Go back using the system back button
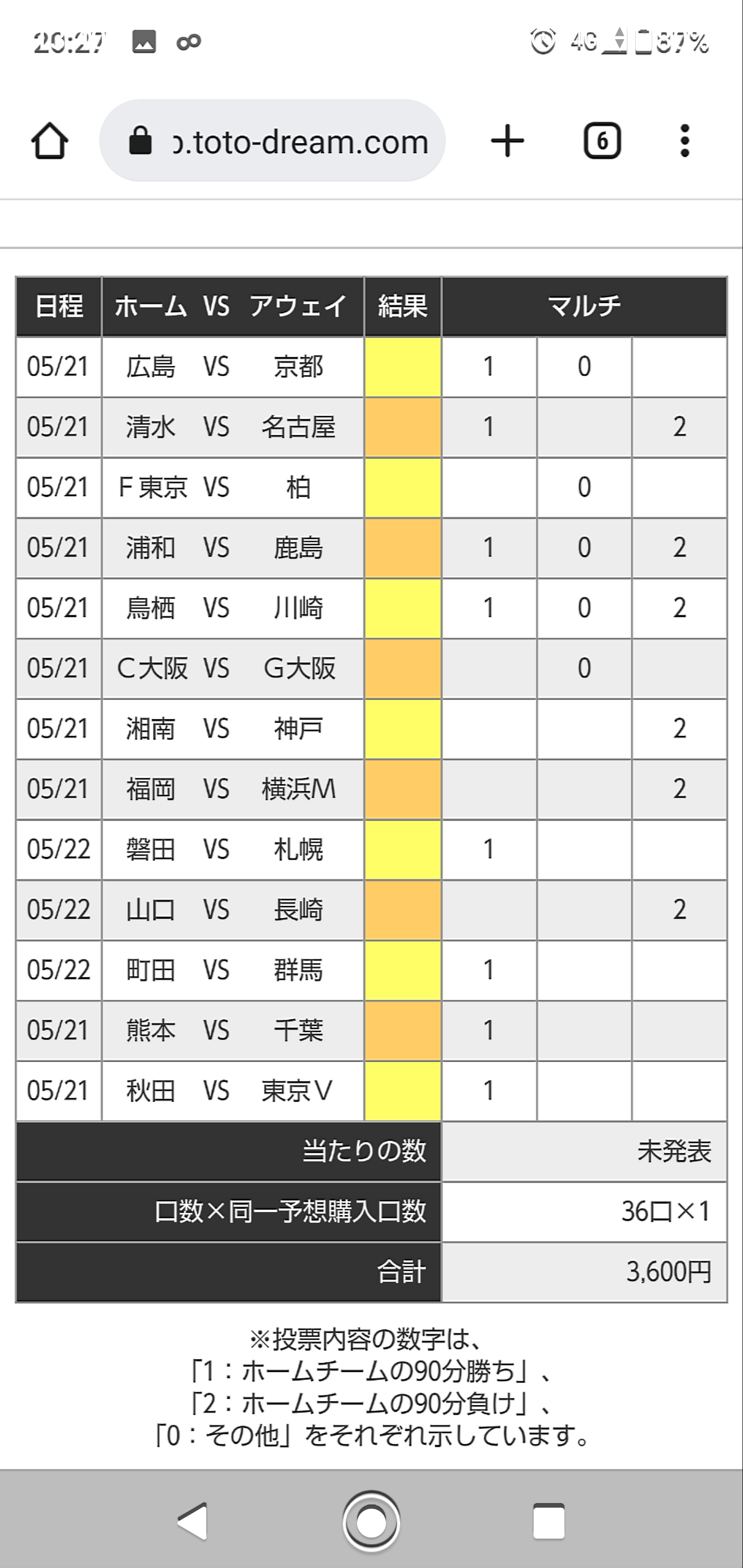Image resolution: width=743 pixels, height=1568 pixels. pyautogui.click(x=193, y=1522)
